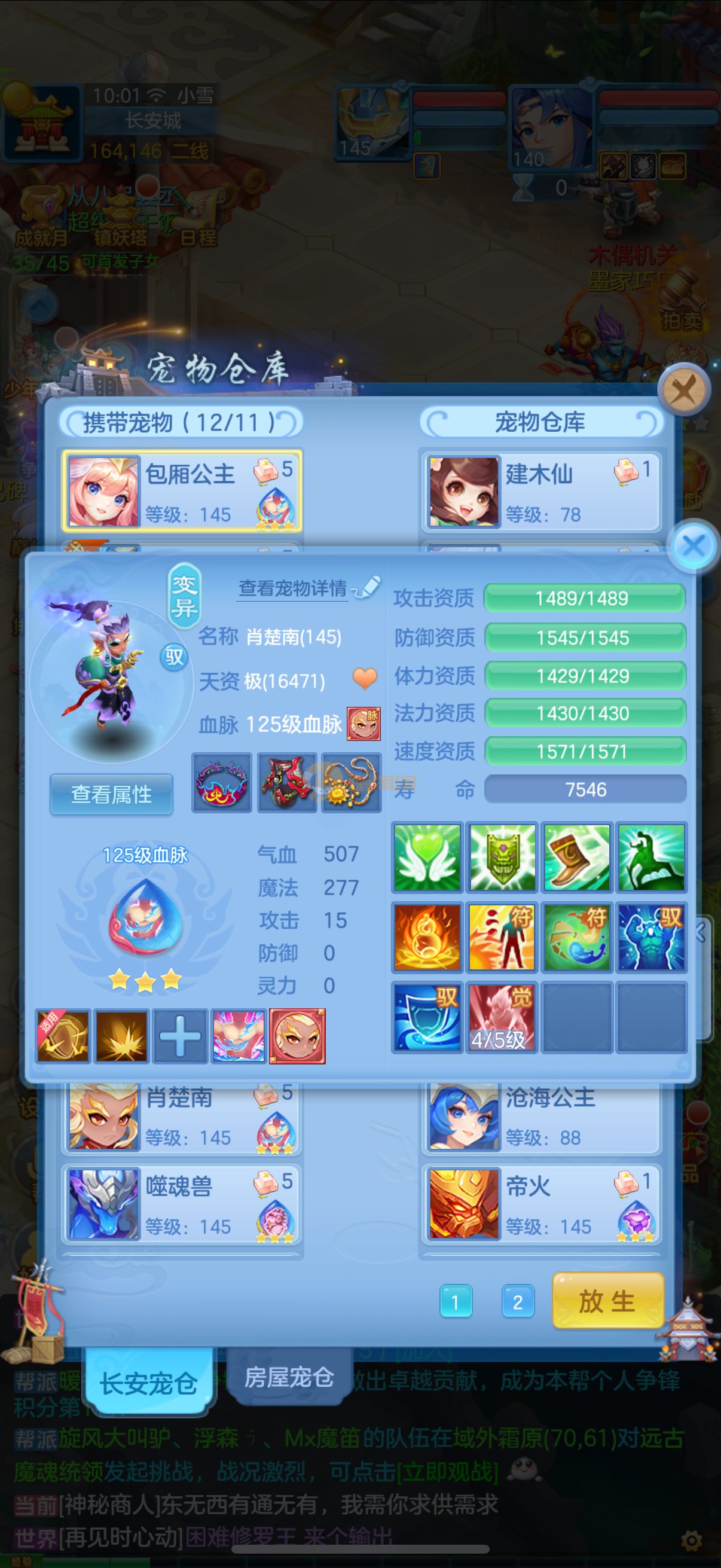Tap the 放生 release button
This screenshot has width=721, height=1568.
607,1301
